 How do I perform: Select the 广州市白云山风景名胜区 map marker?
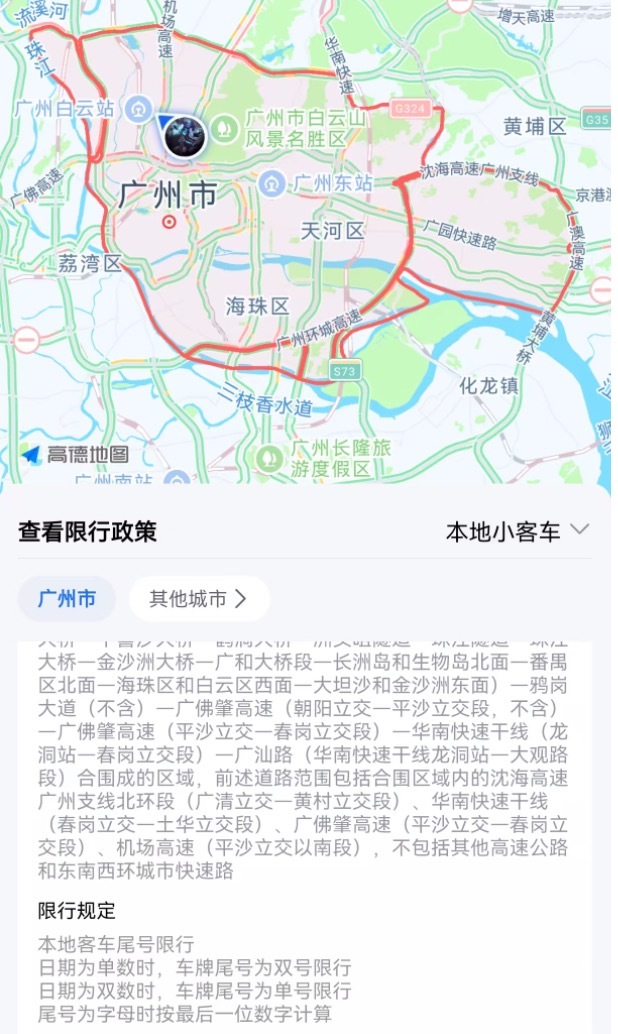pos(226,128)
